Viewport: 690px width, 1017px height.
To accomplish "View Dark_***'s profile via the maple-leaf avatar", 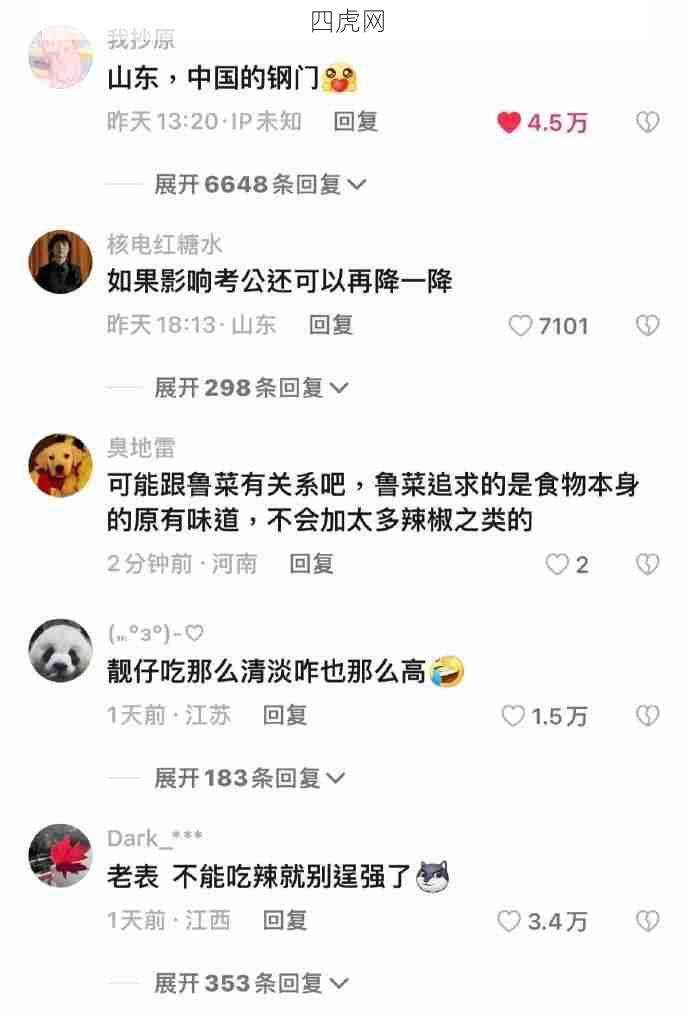I will pos(61,855).
